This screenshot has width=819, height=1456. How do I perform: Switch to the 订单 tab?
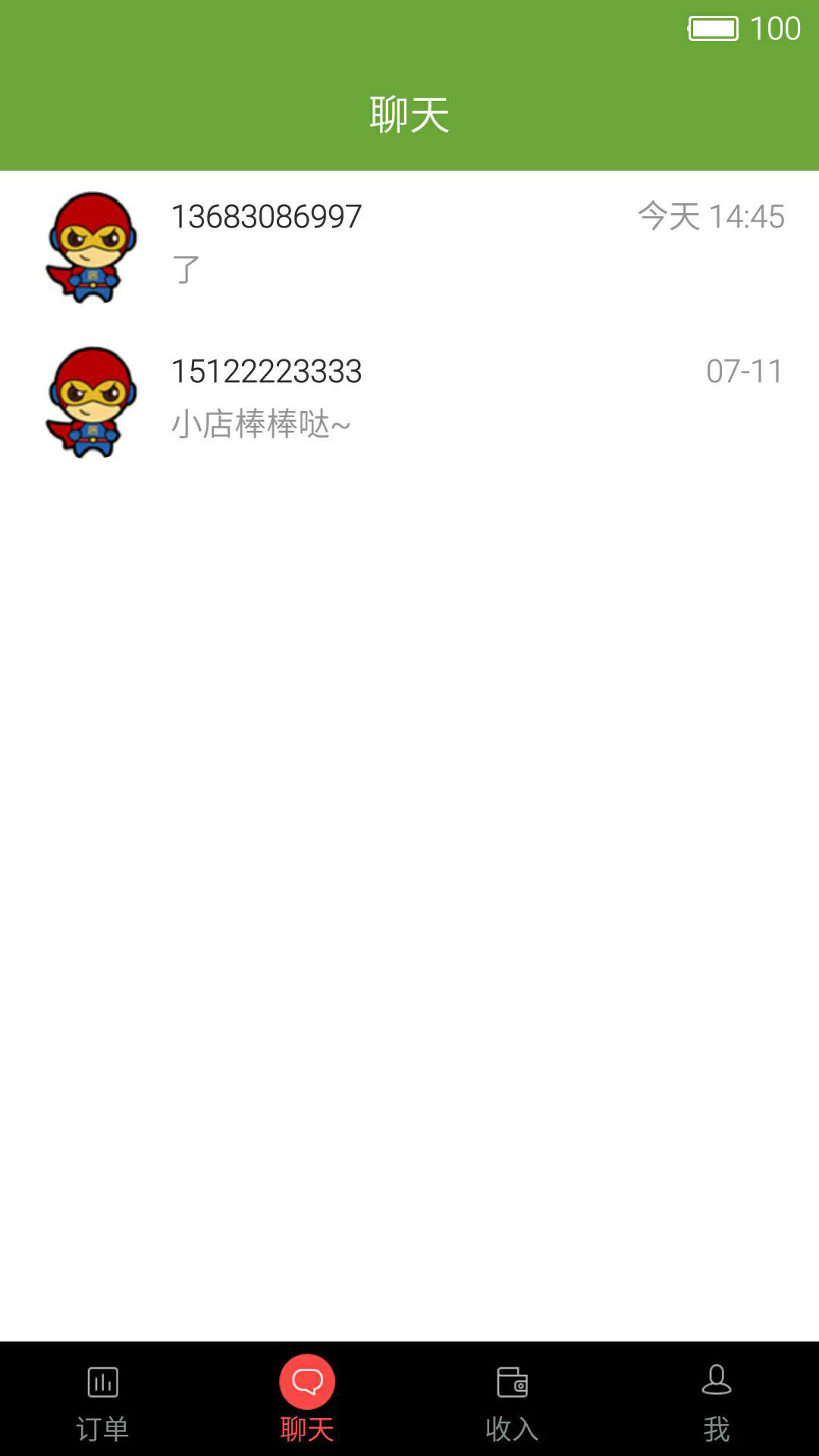pos(102,1400)
